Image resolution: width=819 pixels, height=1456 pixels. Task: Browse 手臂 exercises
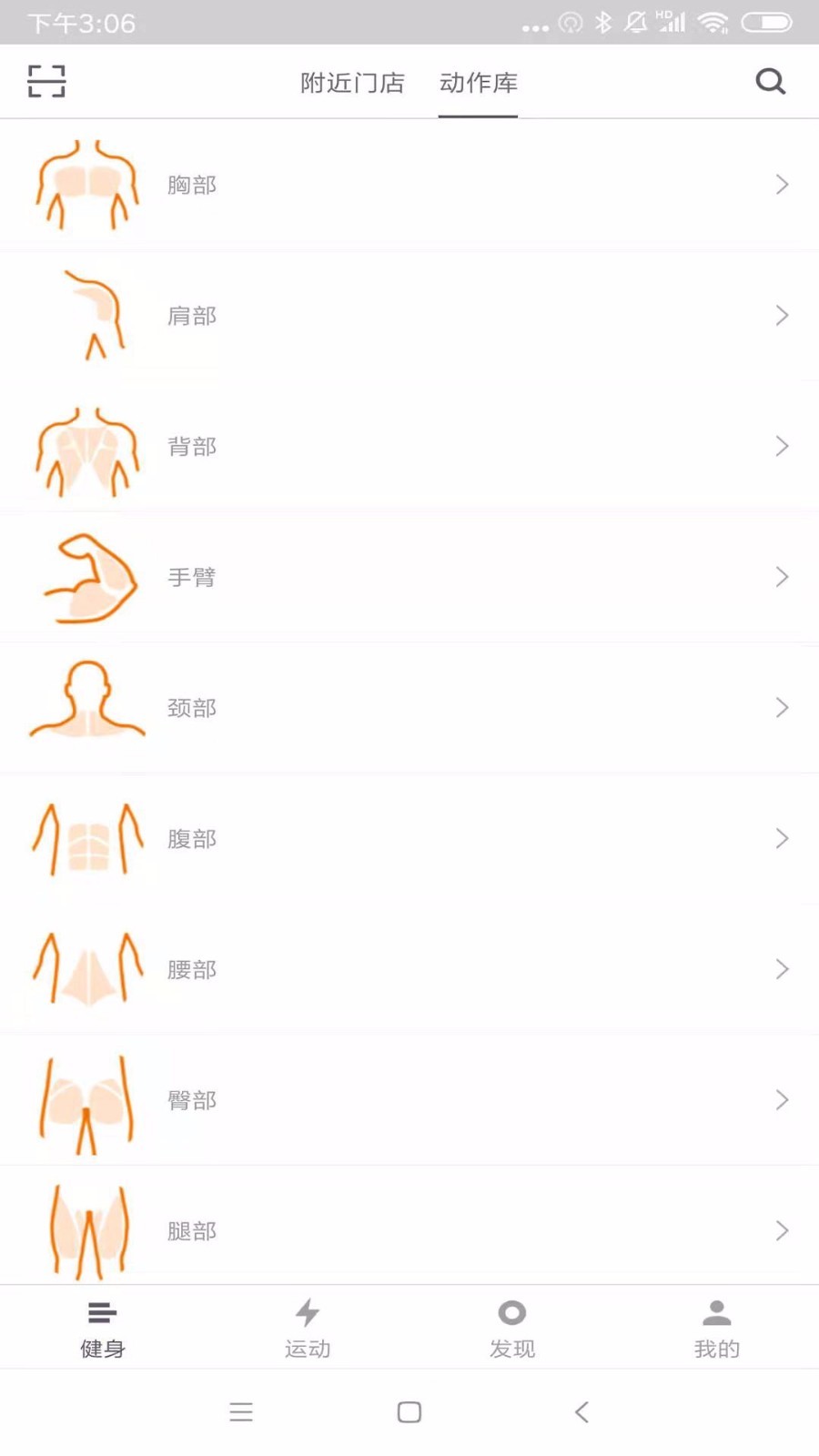click(409, 577)
